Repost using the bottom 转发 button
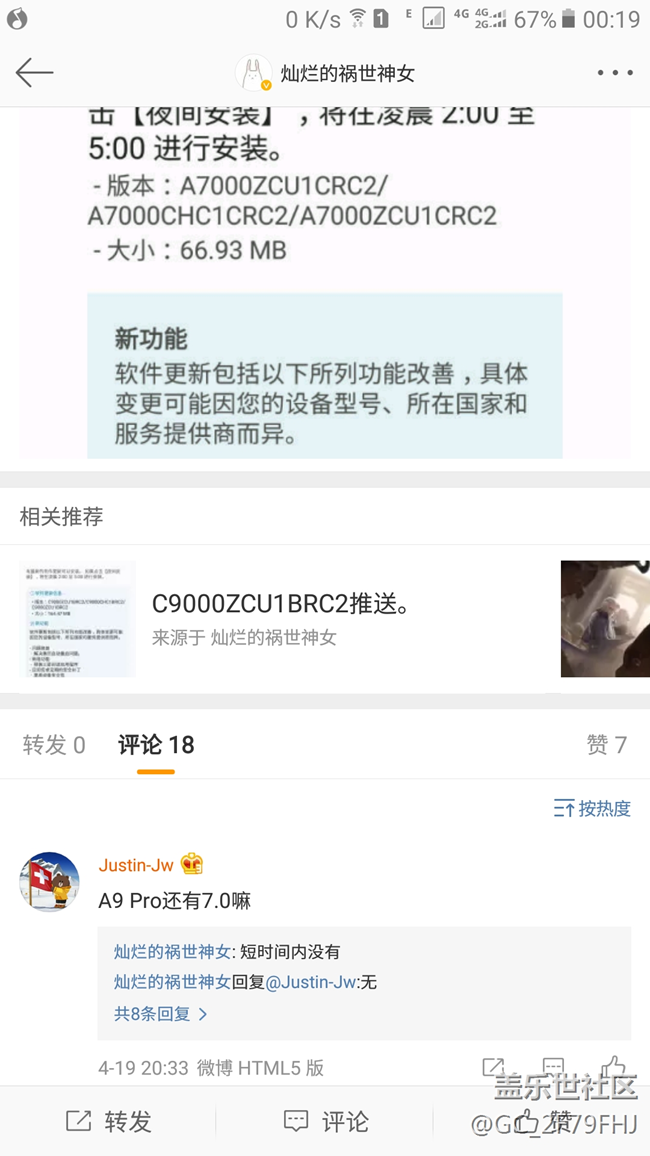Screen dimensions: 650x1156 pos(108,1121)
